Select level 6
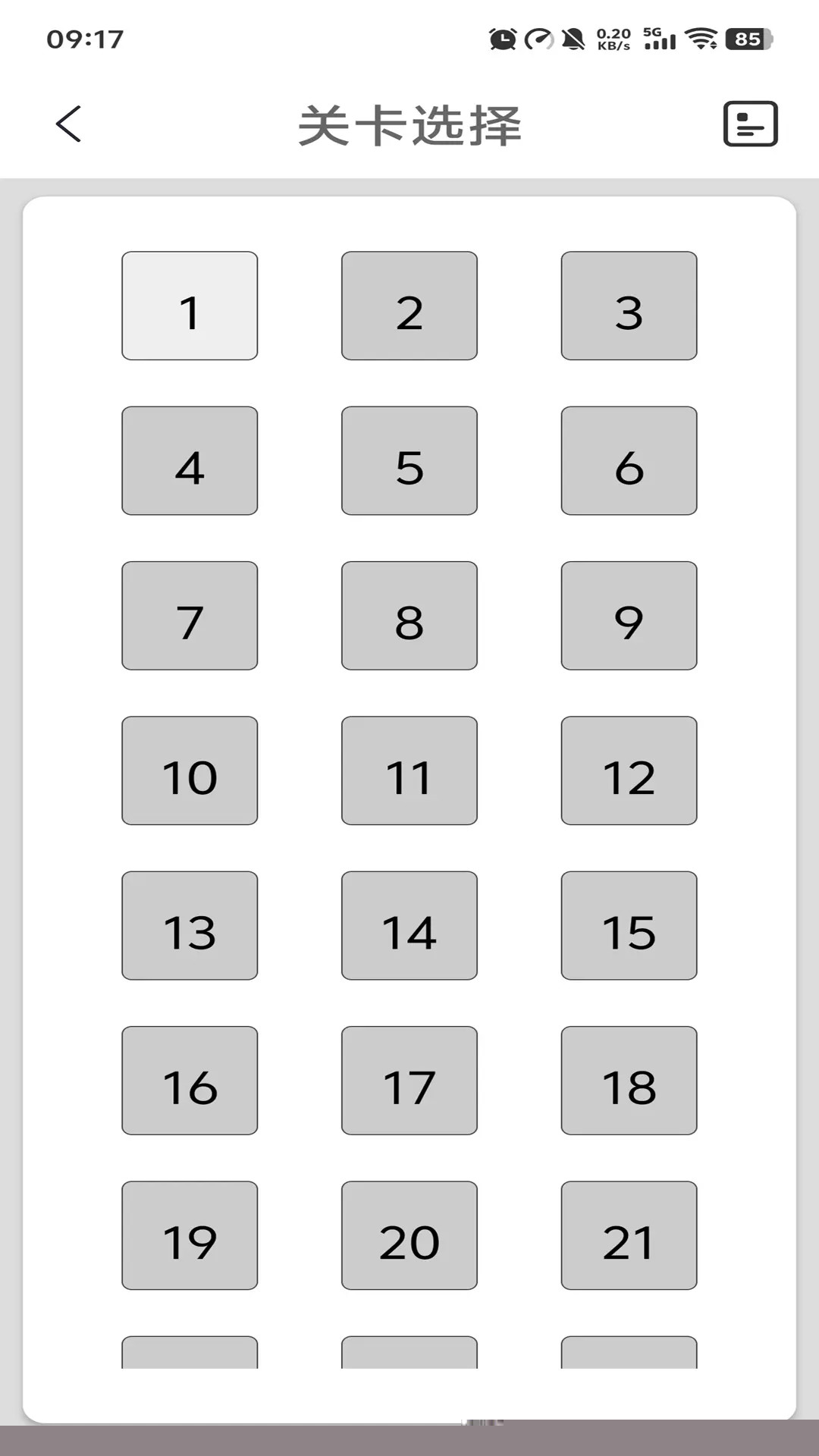Image resolution: width=819 pixels, height=1456 pixels. click(629, 460)
